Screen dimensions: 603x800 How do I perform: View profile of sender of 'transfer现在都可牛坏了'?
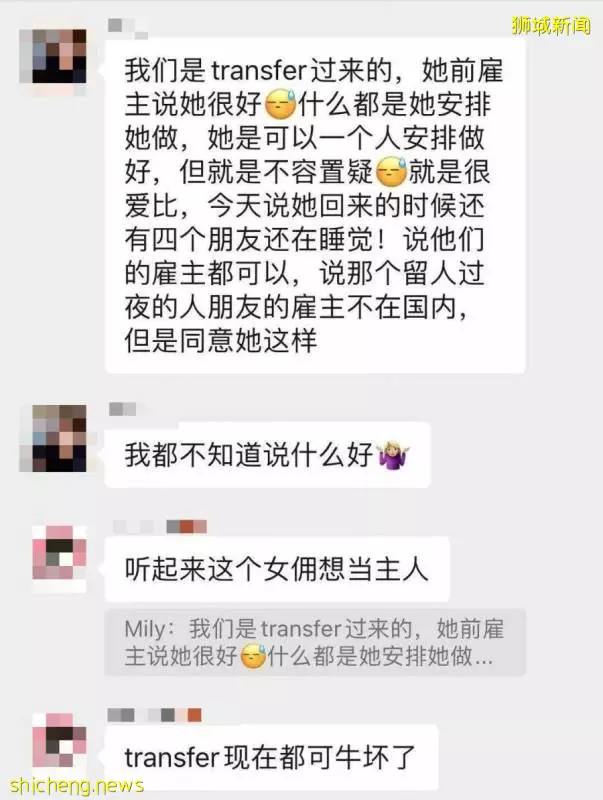click(x=59, y=740)
